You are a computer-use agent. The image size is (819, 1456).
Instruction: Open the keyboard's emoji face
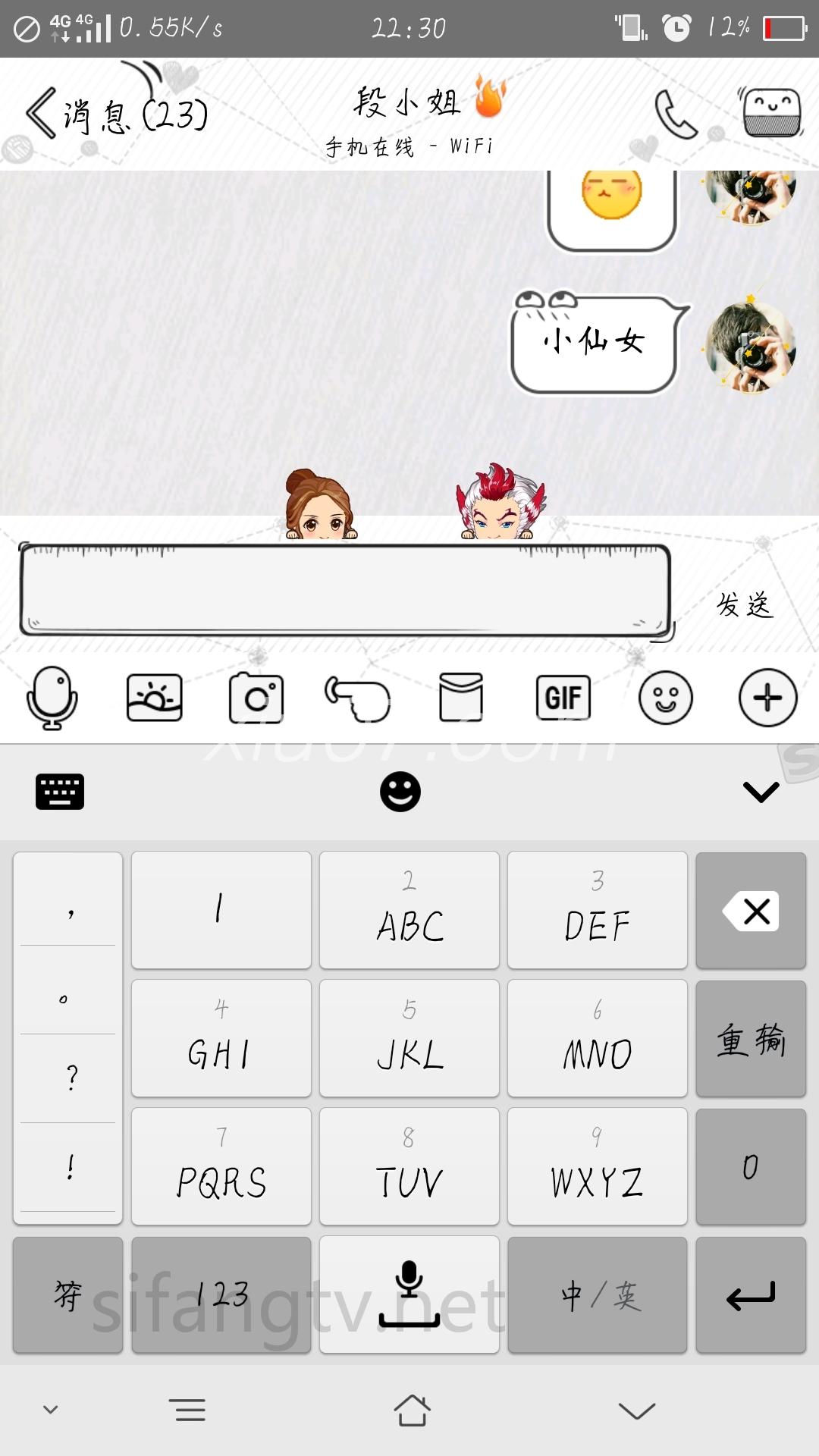pyautogui.click(x=400, y=792)
